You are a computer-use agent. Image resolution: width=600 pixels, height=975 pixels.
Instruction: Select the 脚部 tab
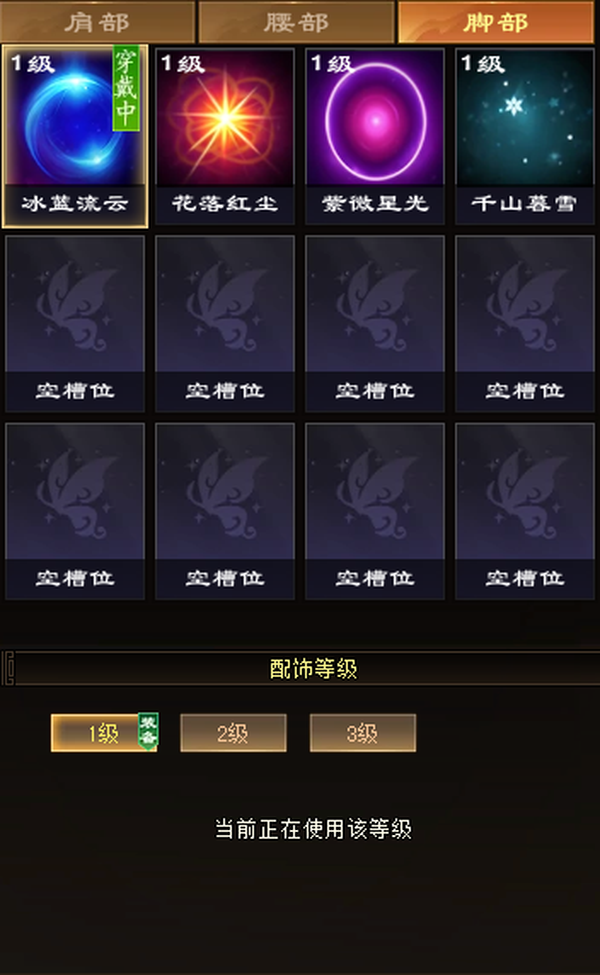click(x=496, y=22)
